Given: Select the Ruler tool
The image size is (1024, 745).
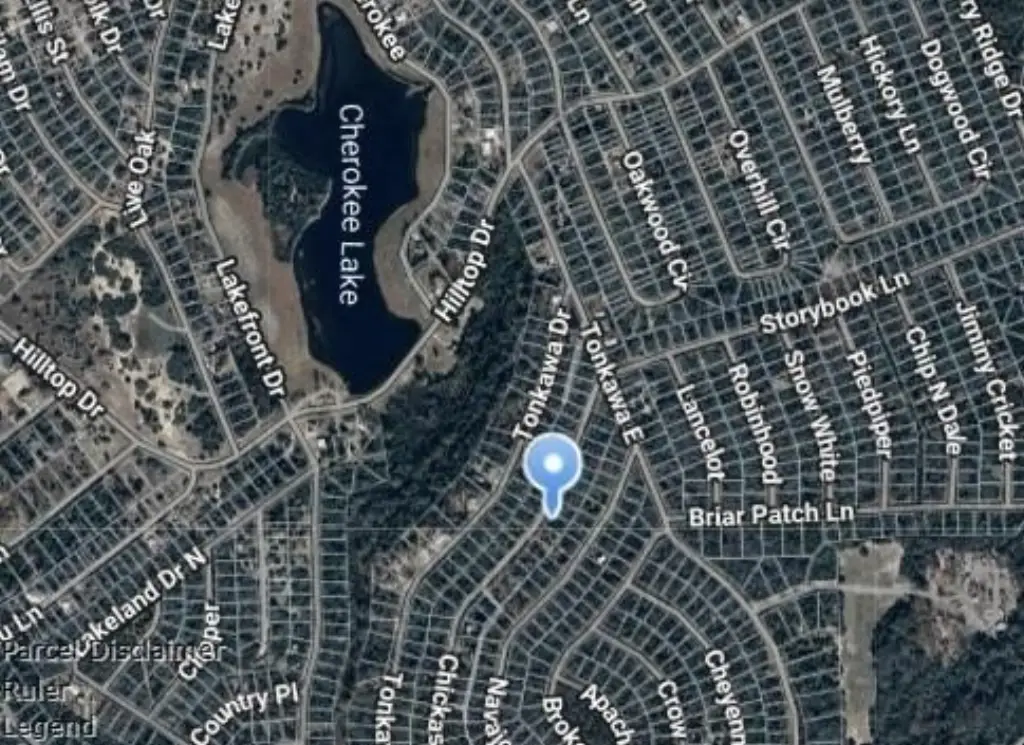Looking at the screenshot, I should click(x=36, y=689).
